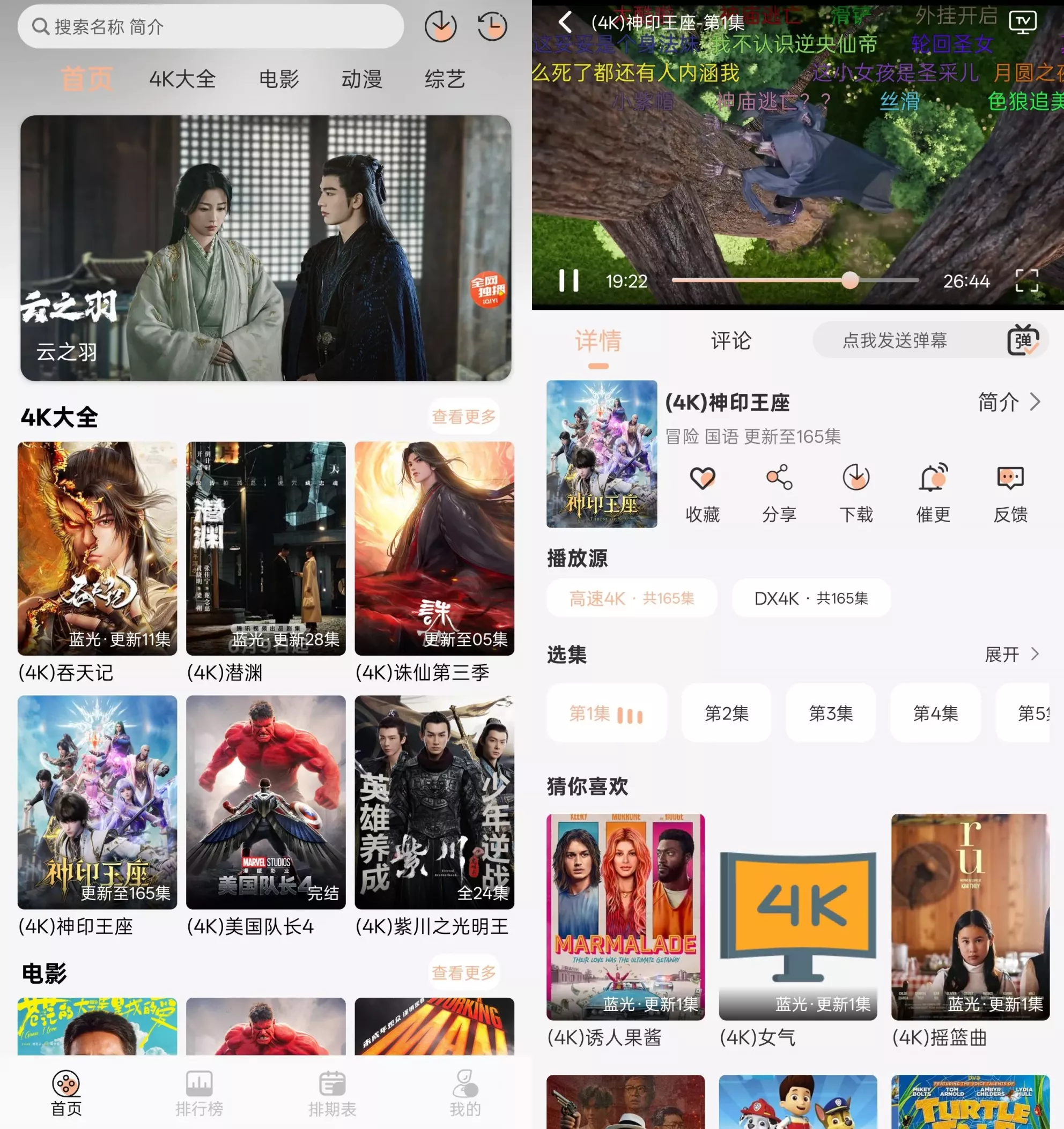
Task: Switch to the 排行榜 bottom tab
Action: (x=199, y=1094)
